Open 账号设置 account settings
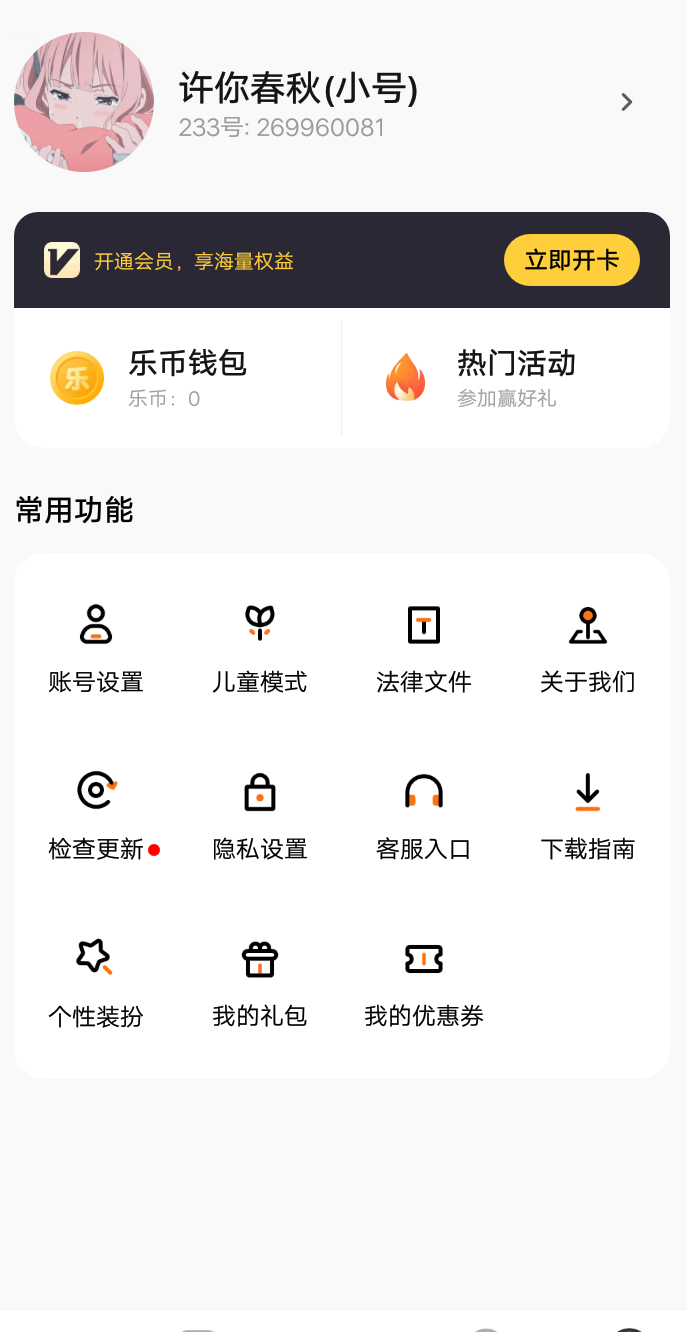Image resolution: width=687 pixels, height=1332 pixels. pyautogui.click(x=96, y=649)
